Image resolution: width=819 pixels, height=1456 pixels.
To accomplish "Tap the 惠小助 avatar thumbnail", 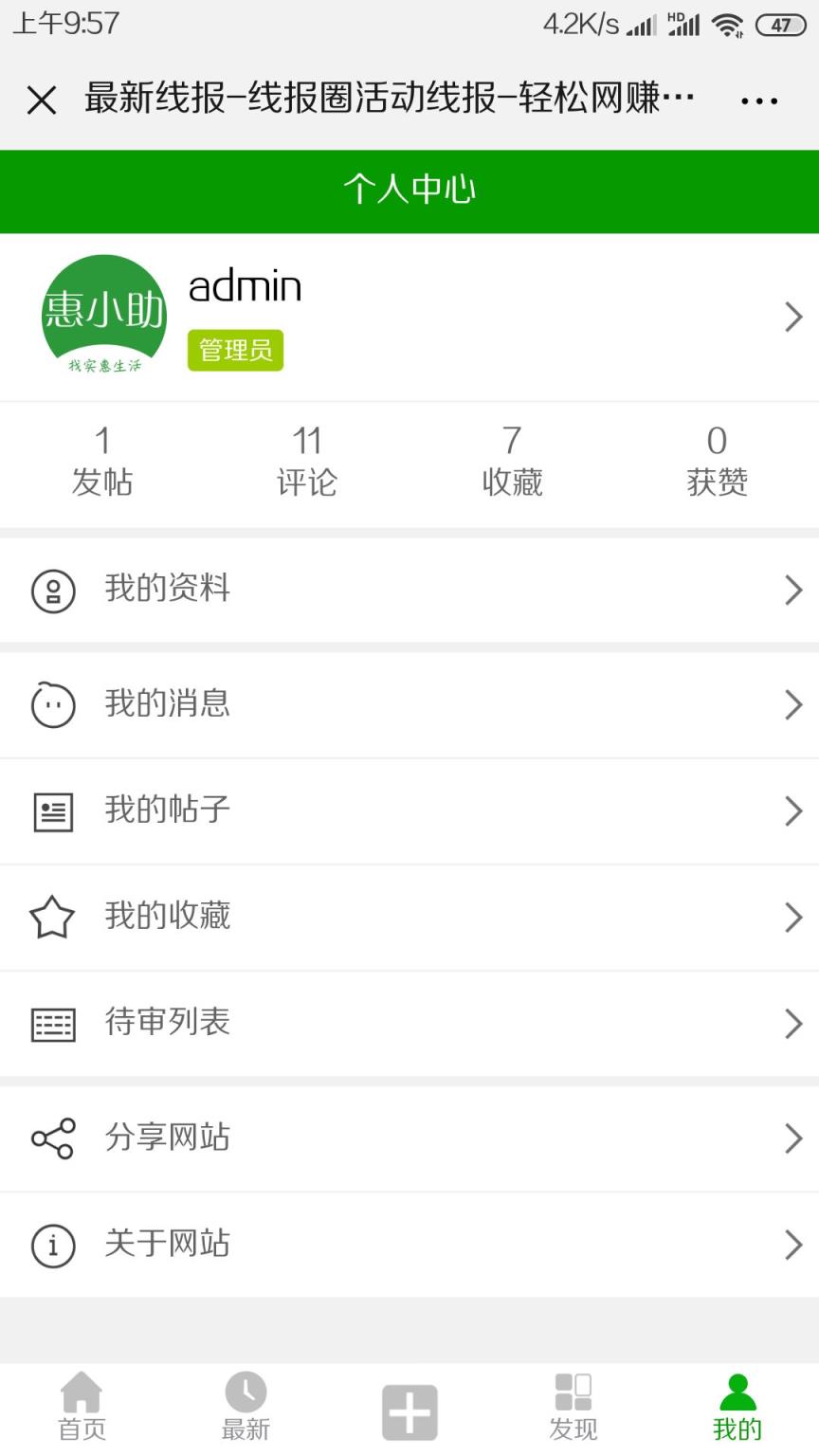I will (103, 317).
